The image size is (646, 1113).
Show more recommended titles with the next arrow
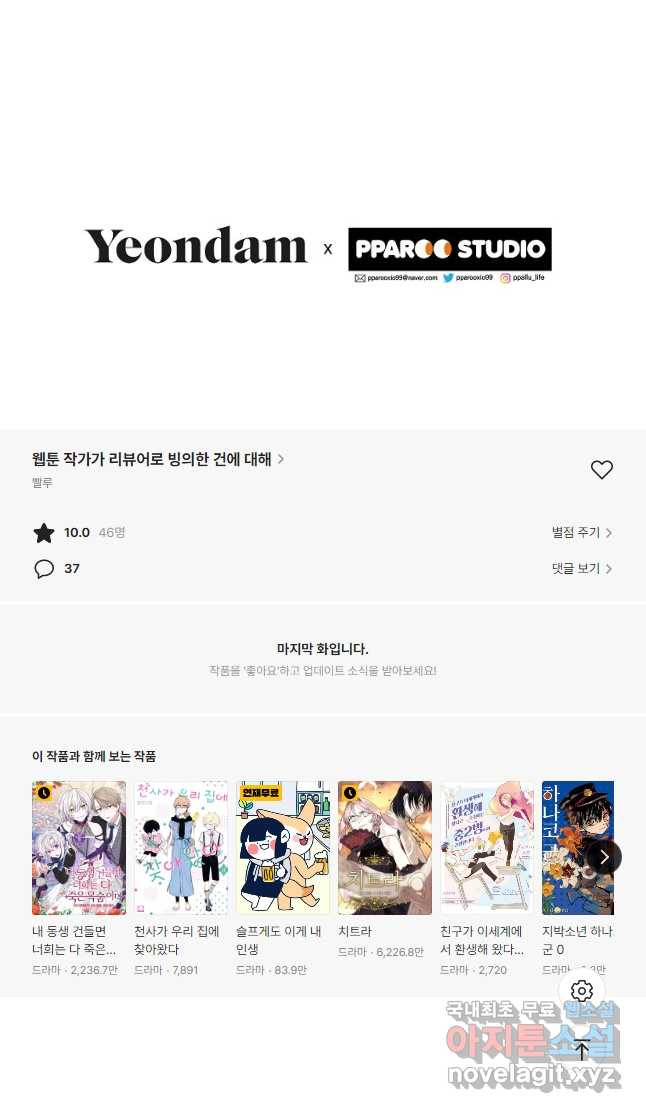click(x=604, y=857)
